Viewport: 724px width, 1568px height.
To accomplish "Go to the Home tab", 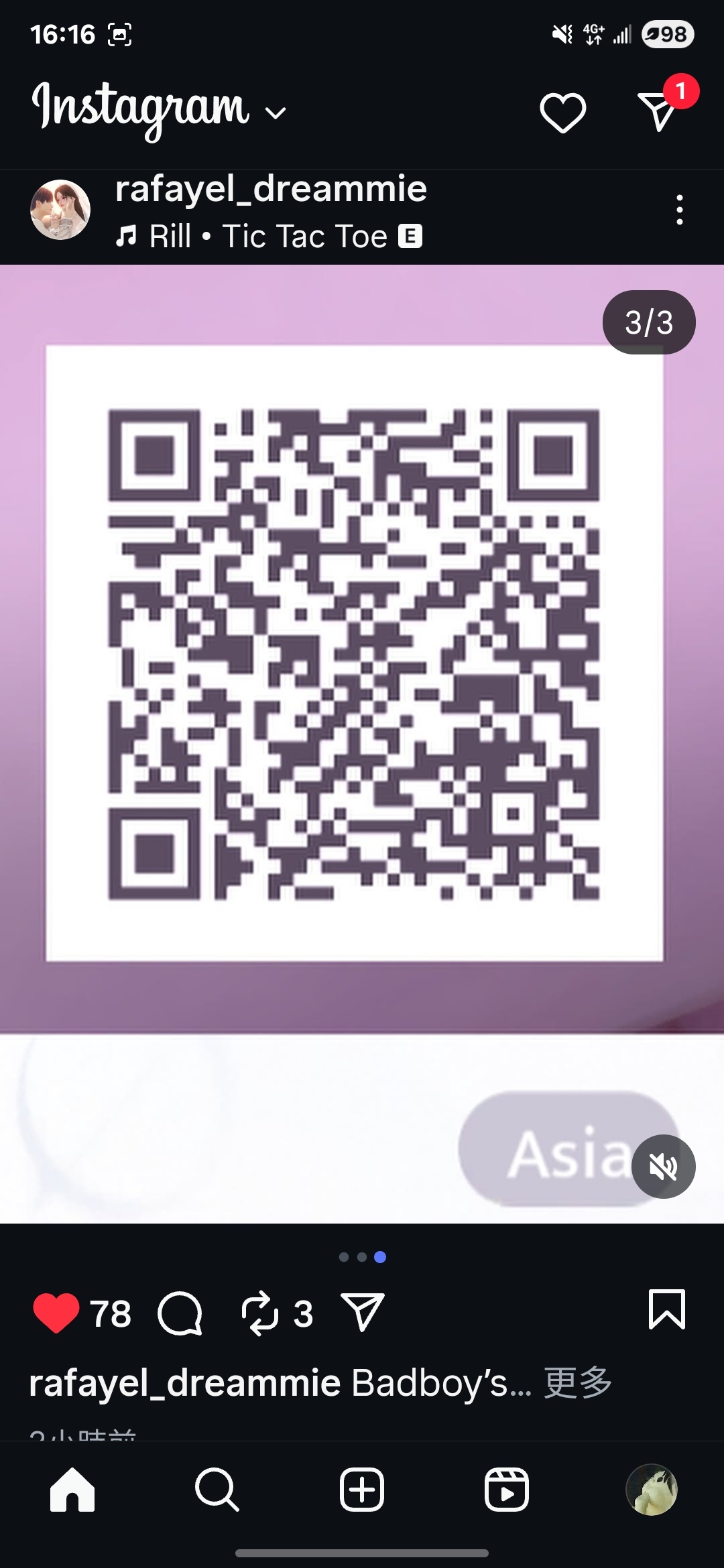I will [x=72, y=1490].
